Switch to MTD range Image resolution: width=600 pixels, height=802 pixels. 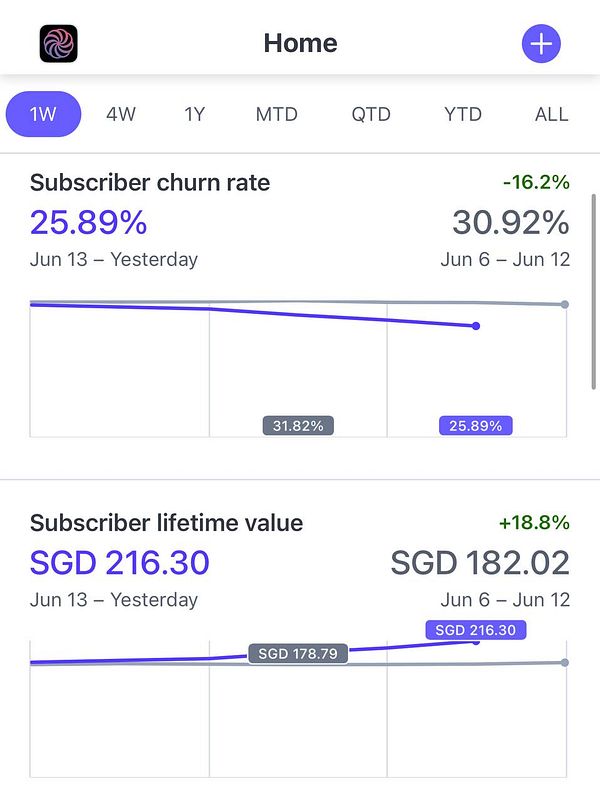(x=277, y=114)
